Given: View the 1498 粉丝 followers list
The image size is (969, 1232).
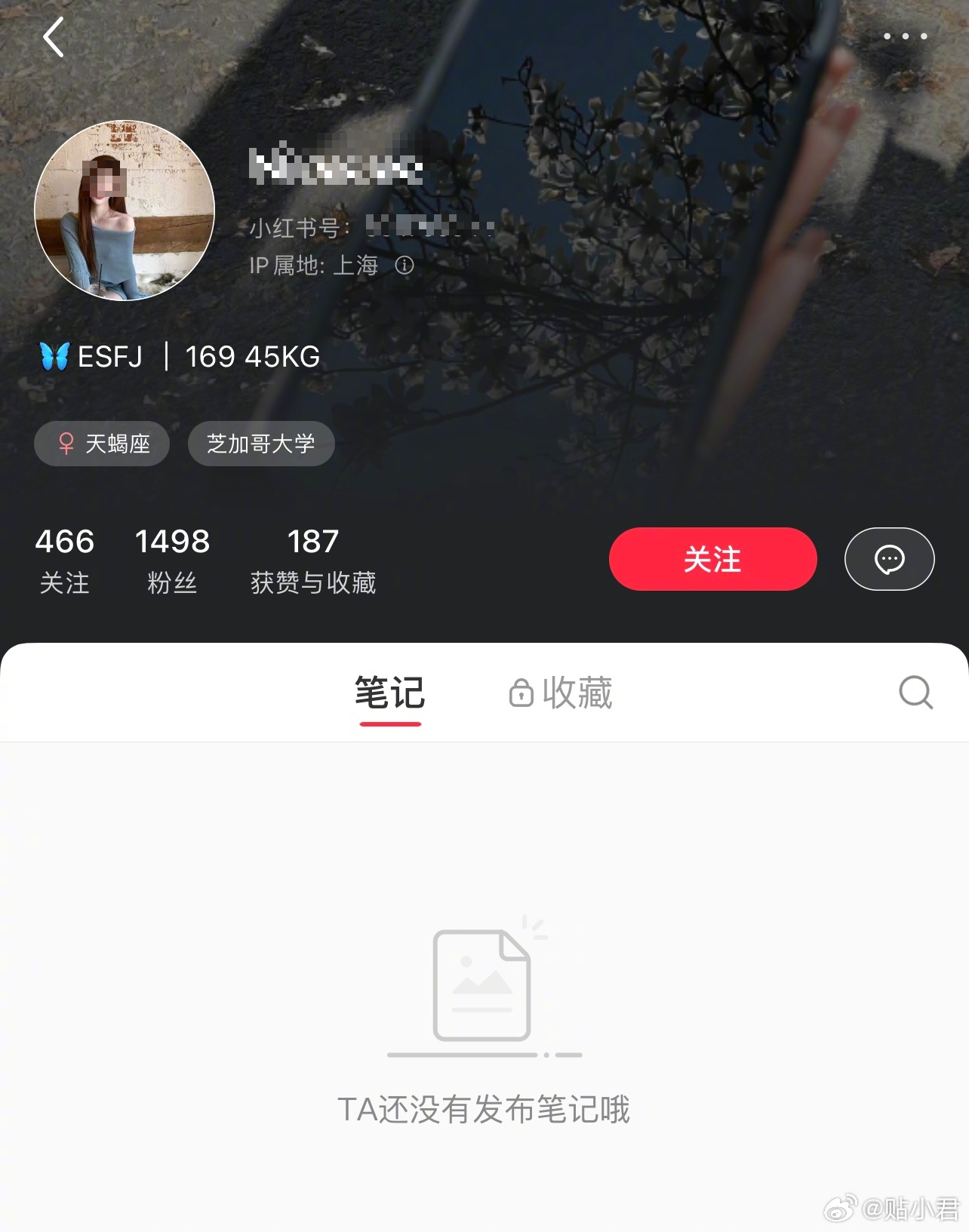Looking at the screenshot, I should [x=172, y=558].
